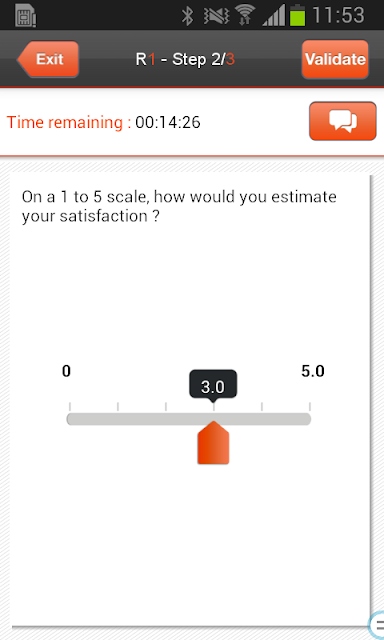The image size is (384, 640).
Task: Validate the satisfaction answer
Action: (x=335, y=59)
